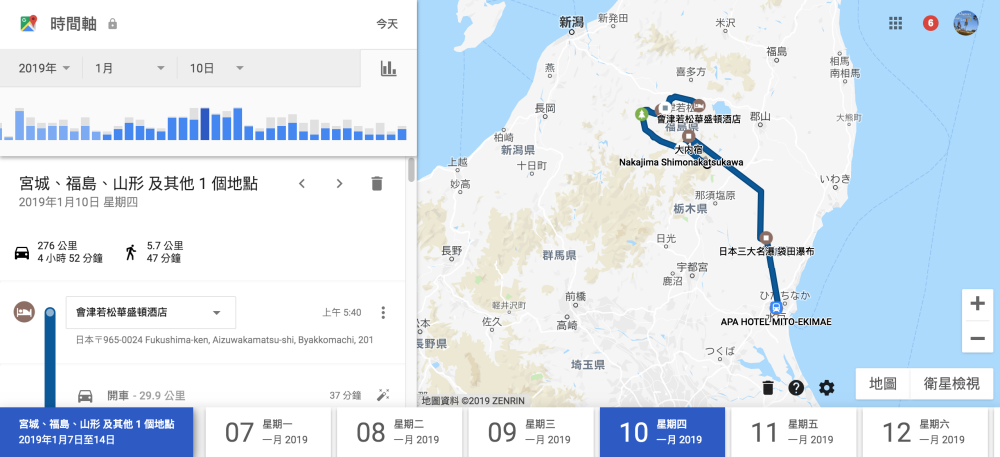Open the Google apps grid

(896, 23)
